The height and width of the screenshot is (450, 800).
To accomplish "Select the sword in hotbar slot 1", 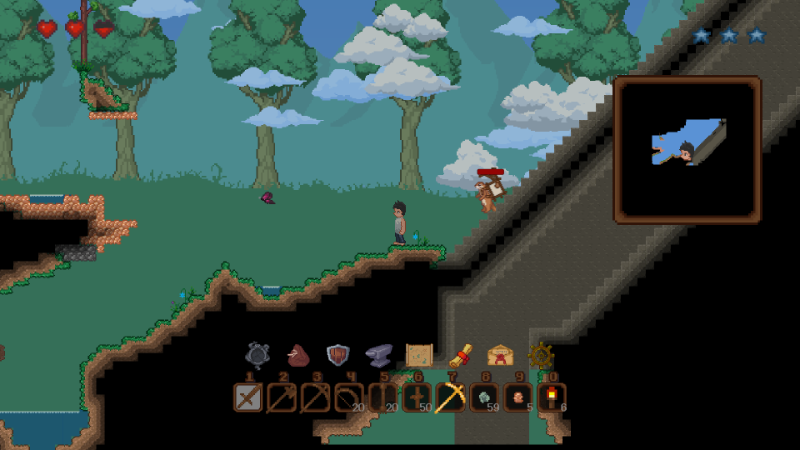I will pyautogui.click(x=248, y=398).
